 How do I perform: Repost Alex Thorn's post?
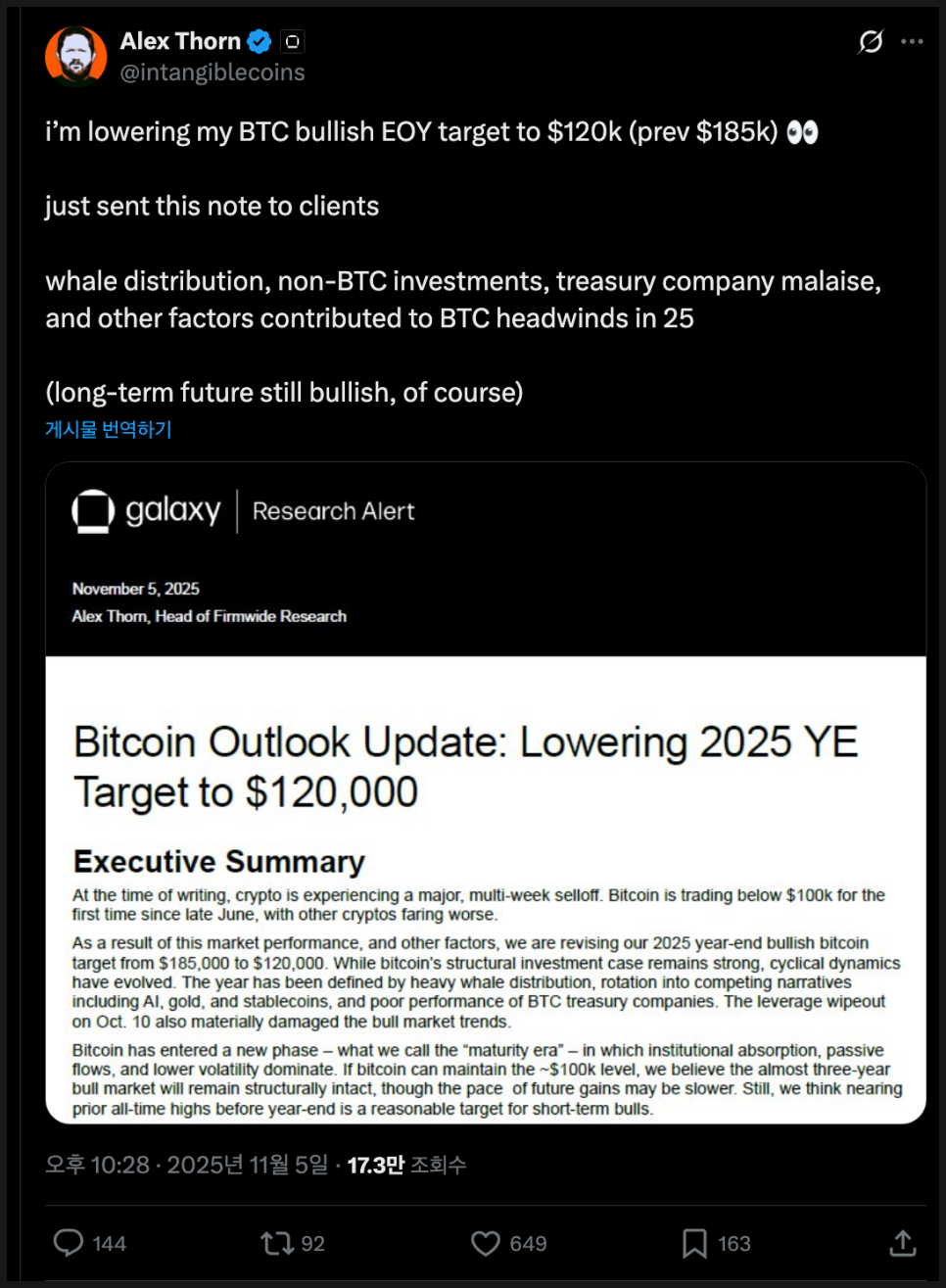click(x=277, y=1243)
